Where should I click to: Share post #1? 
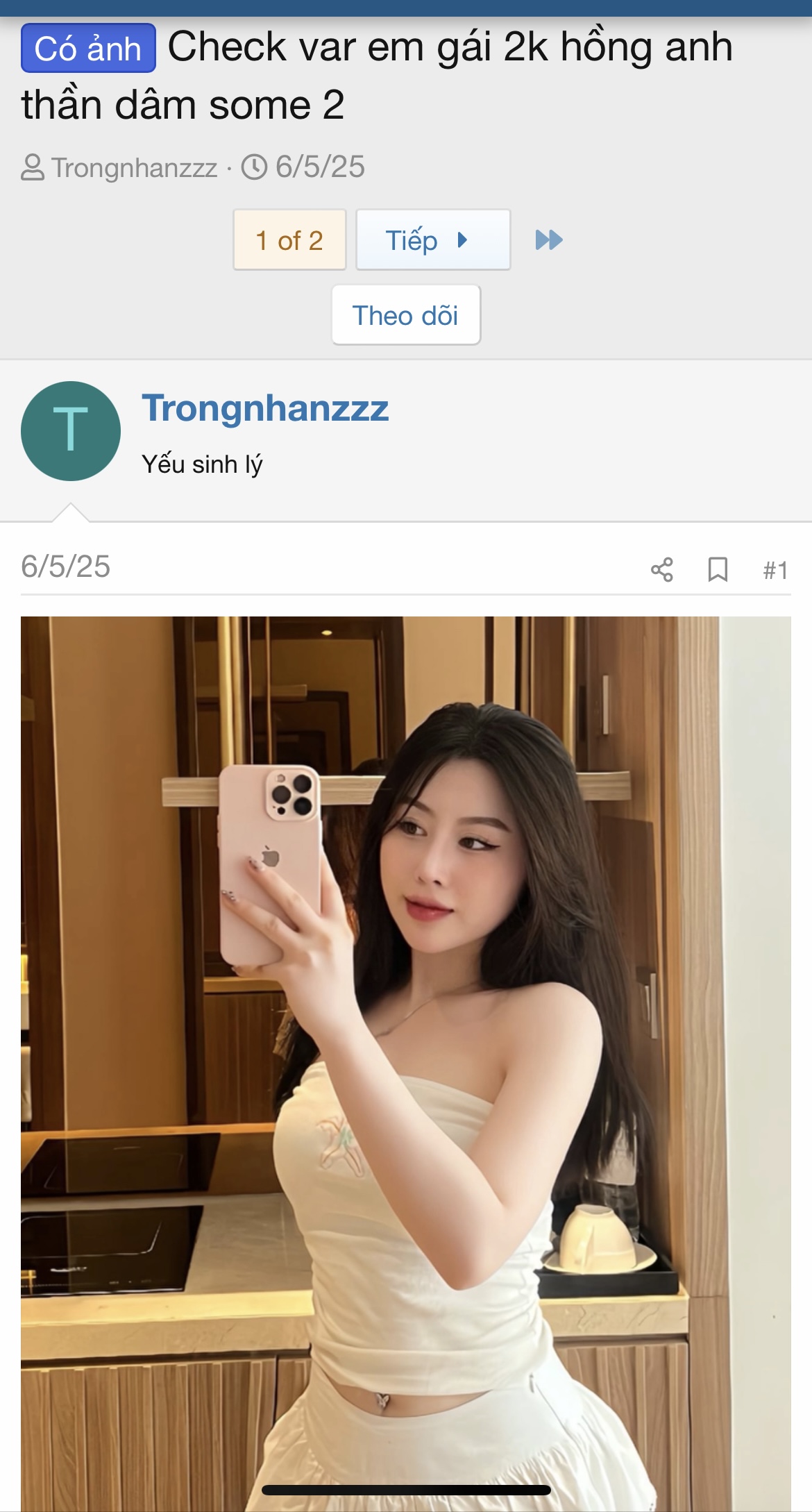pos(662,570)
